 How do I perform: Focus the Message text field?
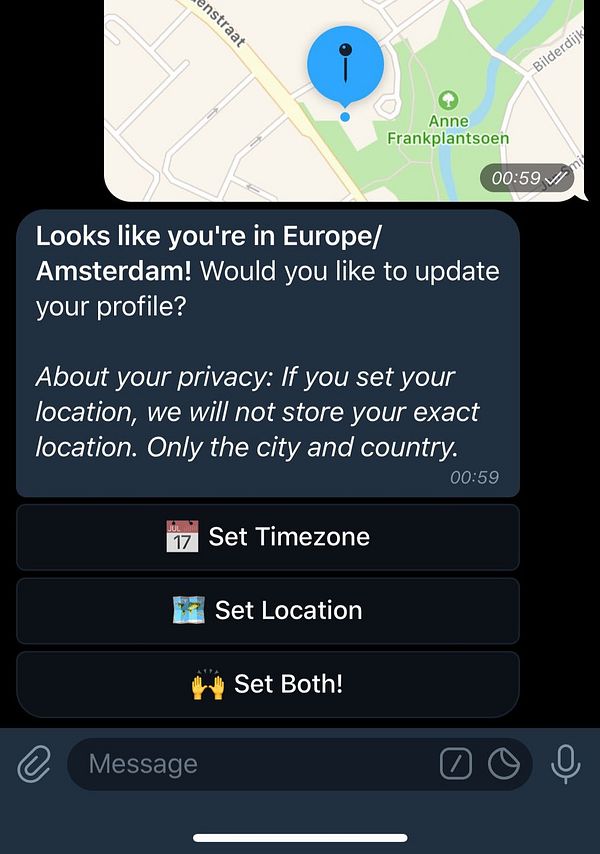pyautogui.click(x=250, y=765)
